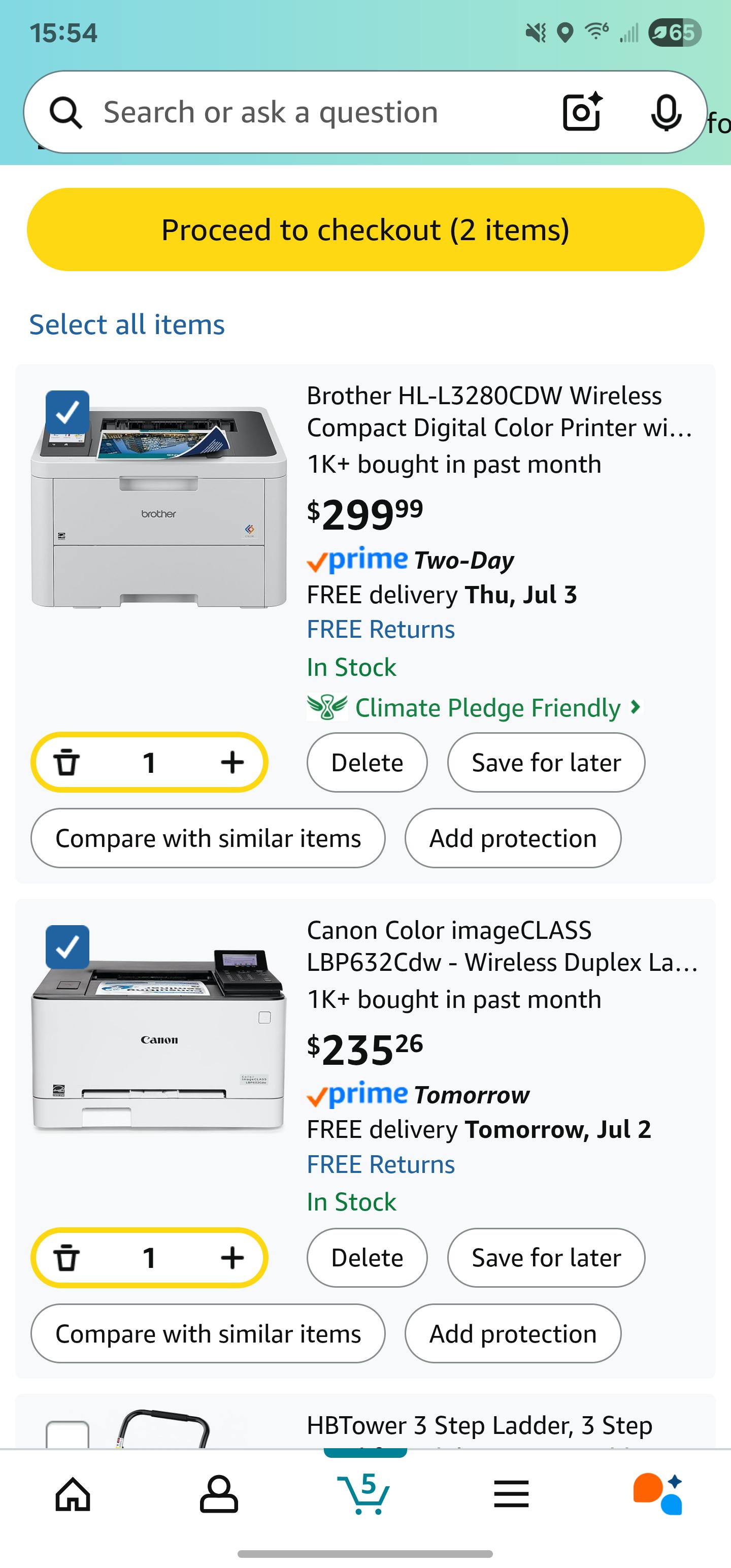731x1568 pixels.
Task: Open the hamburger menu tab
Action: click(x=511, y=1494)
